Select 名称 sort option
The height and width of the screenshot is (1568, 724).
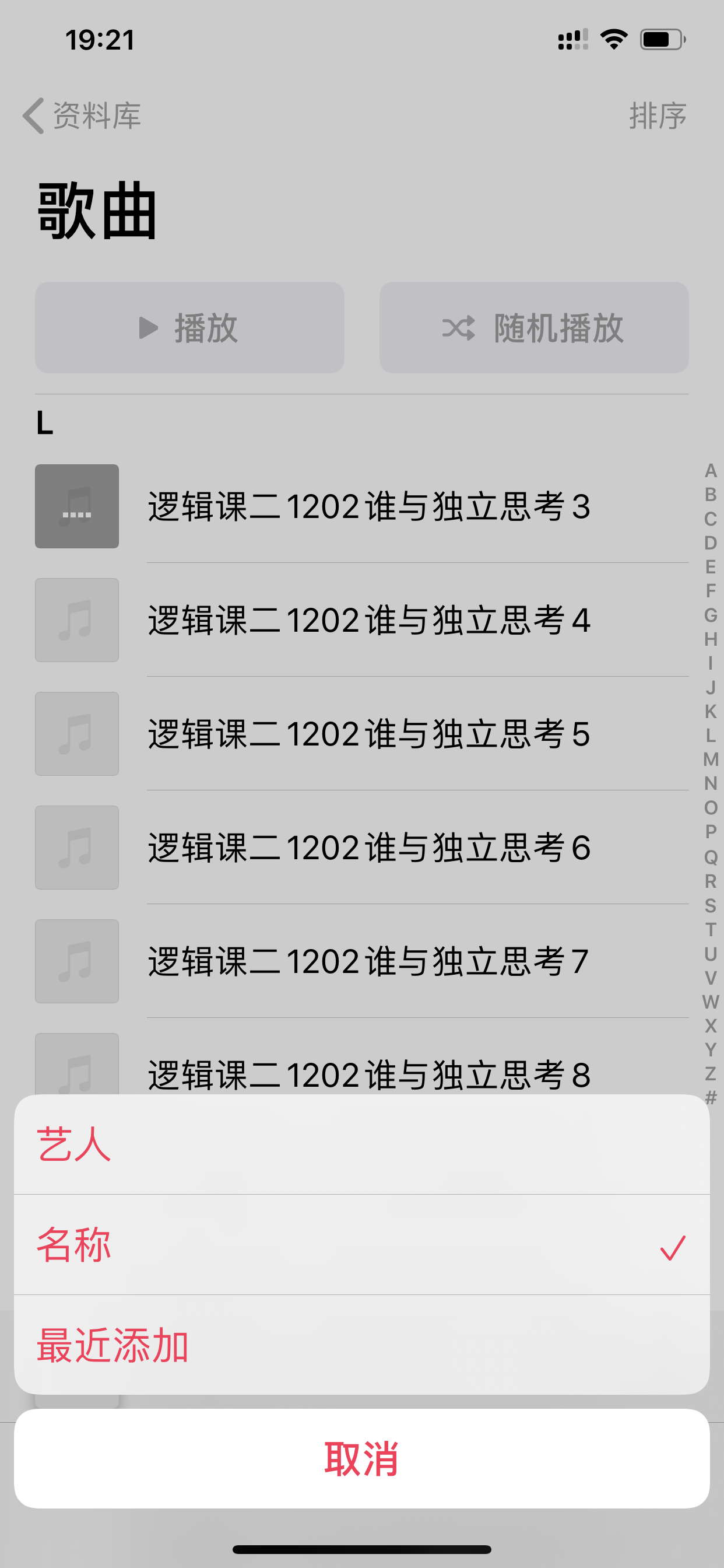point(362,1245)
